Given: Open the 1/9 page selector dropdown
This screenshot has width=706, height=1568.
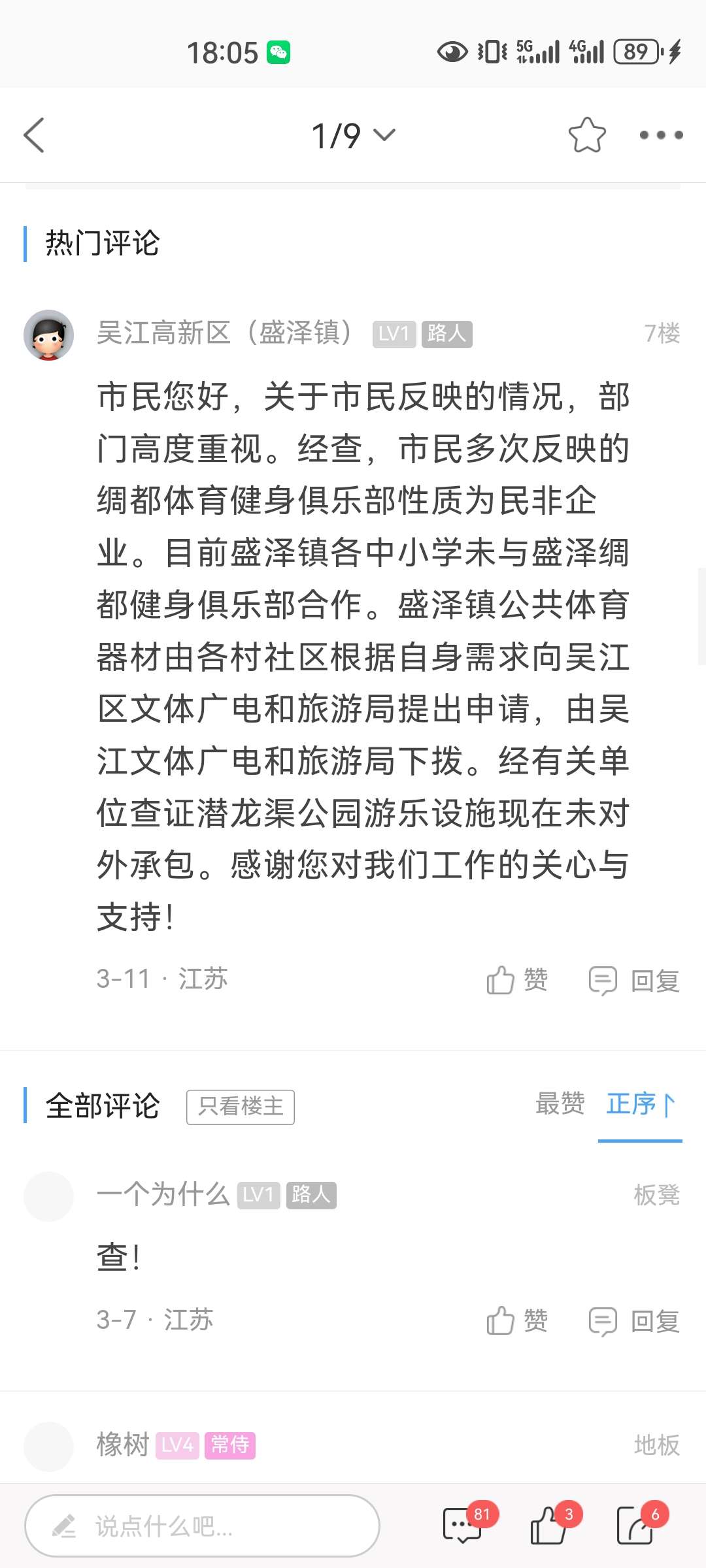Looking at the screenshot, I should [x=353, y=135].
